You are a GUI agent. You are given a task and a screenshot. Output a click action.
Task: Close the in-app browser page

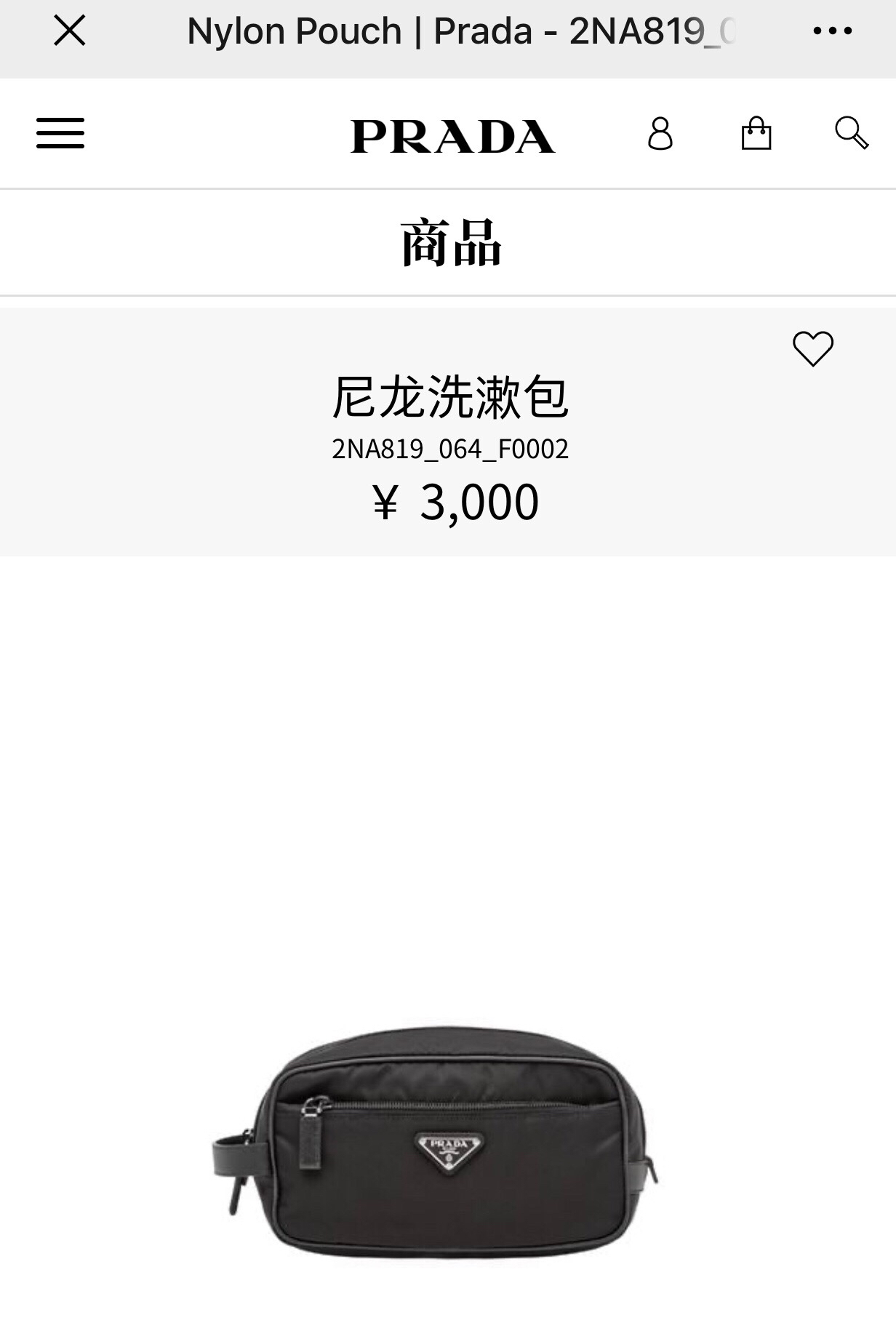(70, 31)
